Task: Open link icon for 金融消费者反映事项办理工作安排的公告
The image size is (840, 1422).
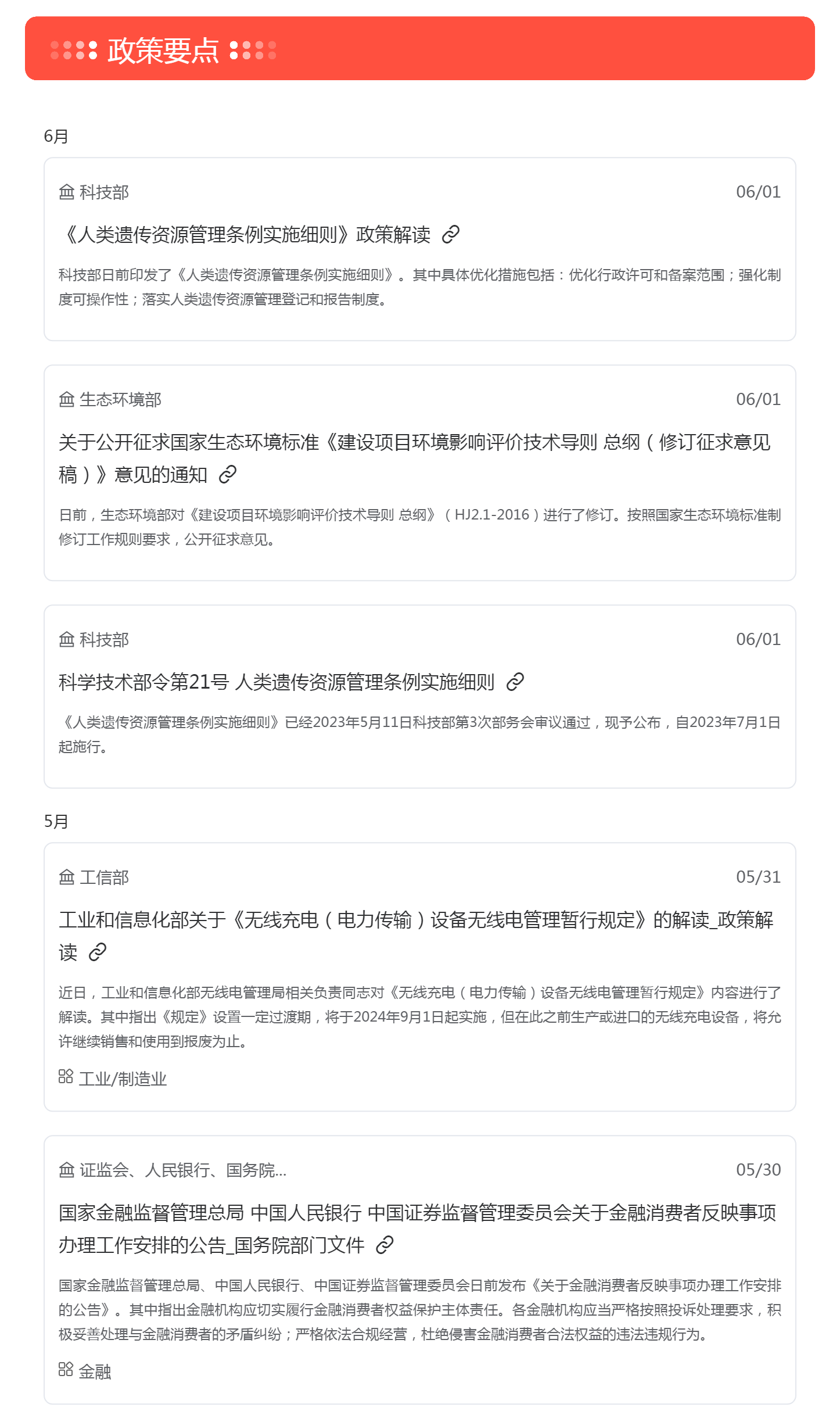Action: point(385,1245)
